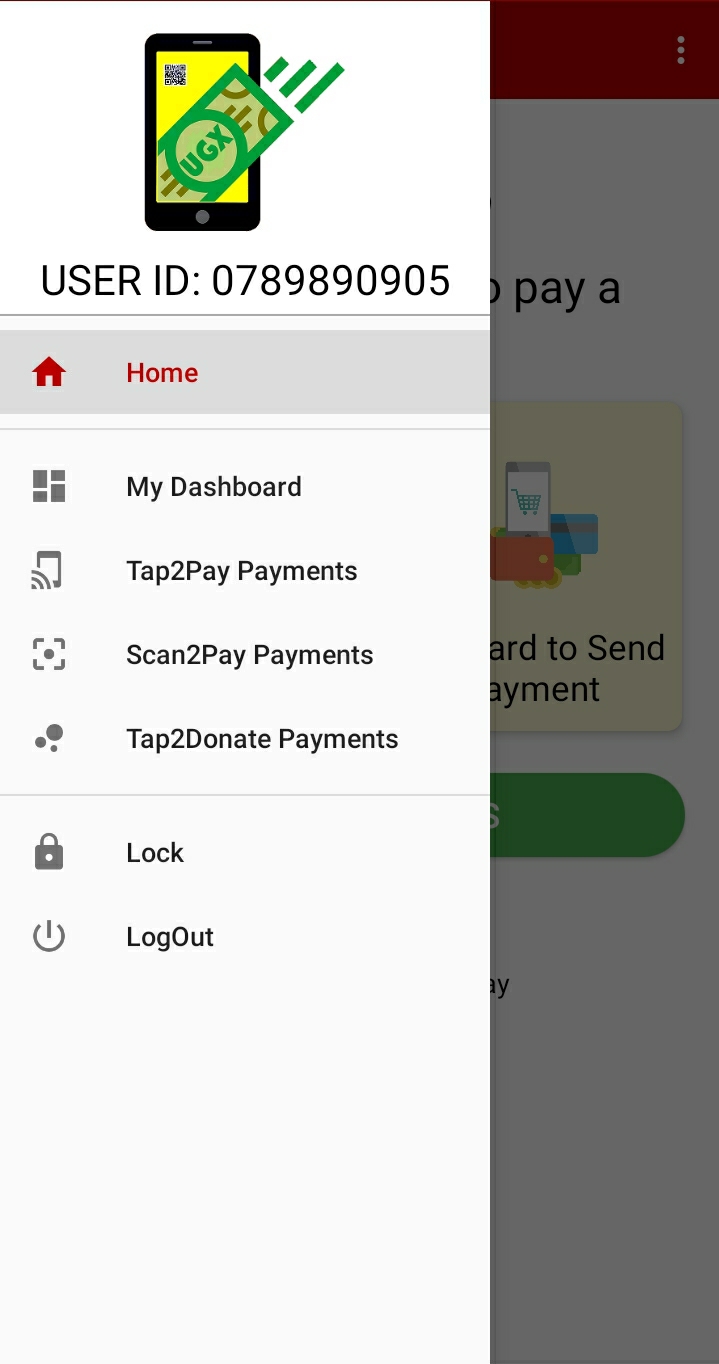
Task: Tap Lock to lock the app
Action: point(245,852)
